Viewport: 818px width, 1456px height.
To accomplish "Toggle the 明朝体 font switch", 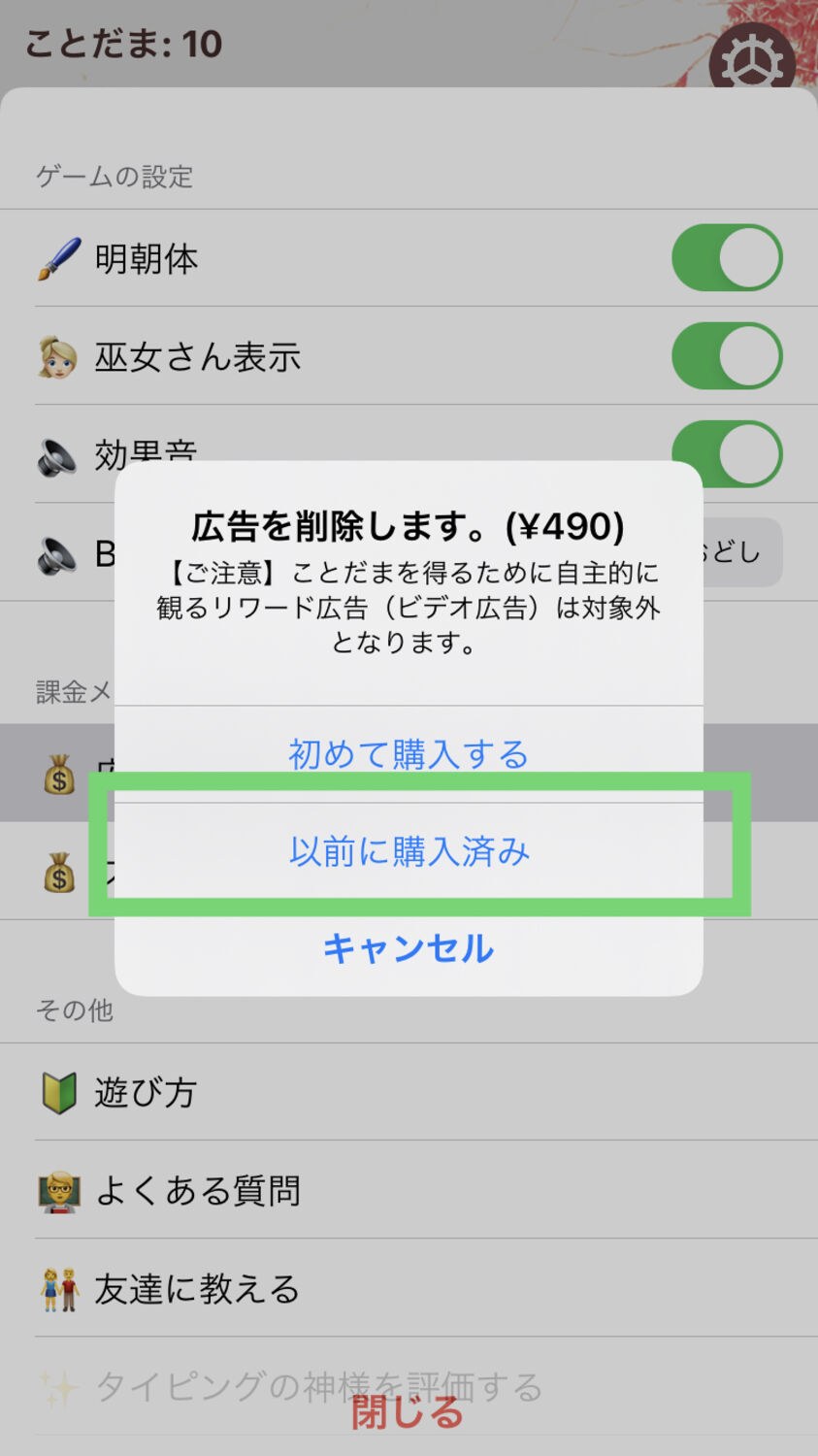I will [x=726, y=258].
